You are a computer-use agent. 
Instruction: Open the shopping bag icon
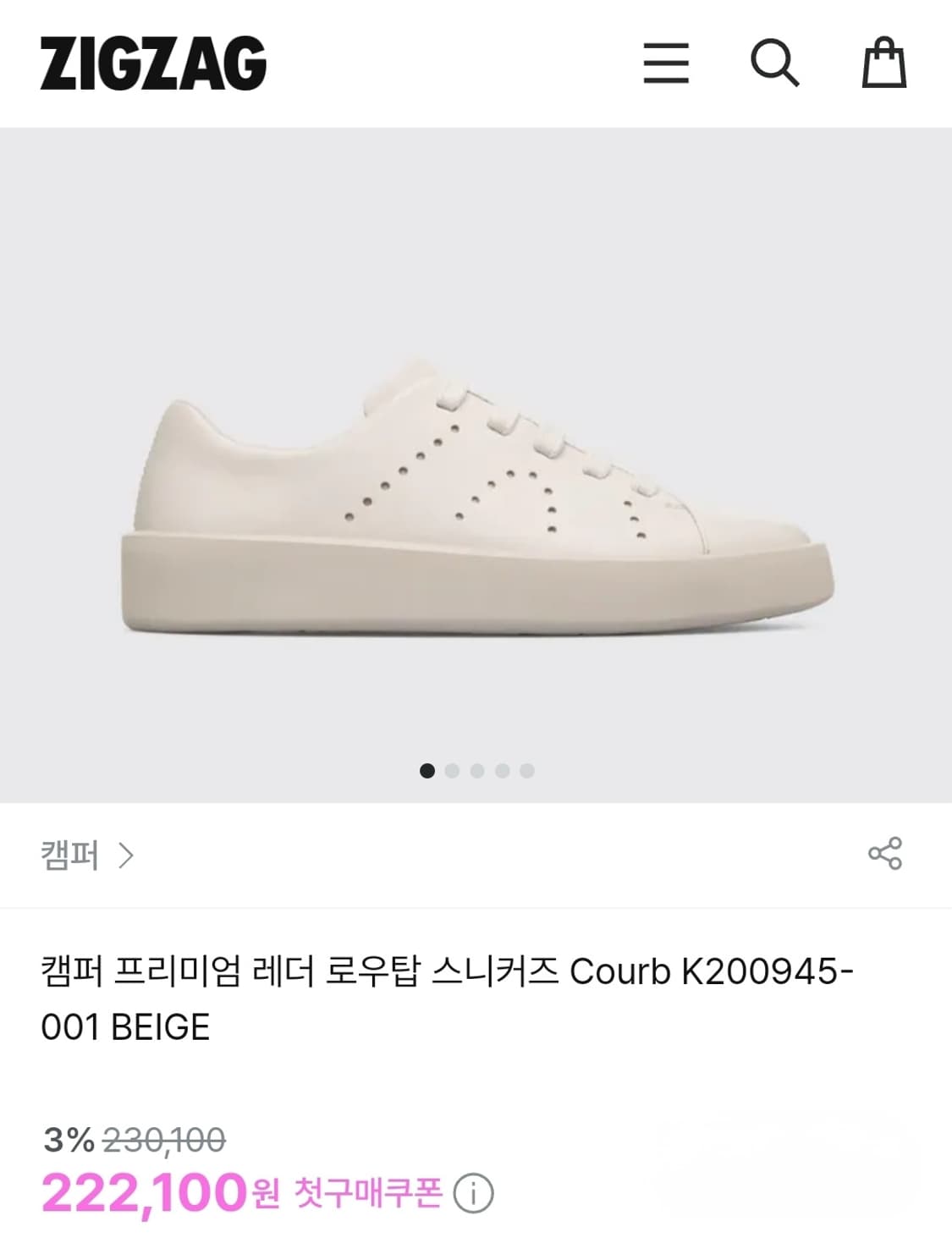885,64
